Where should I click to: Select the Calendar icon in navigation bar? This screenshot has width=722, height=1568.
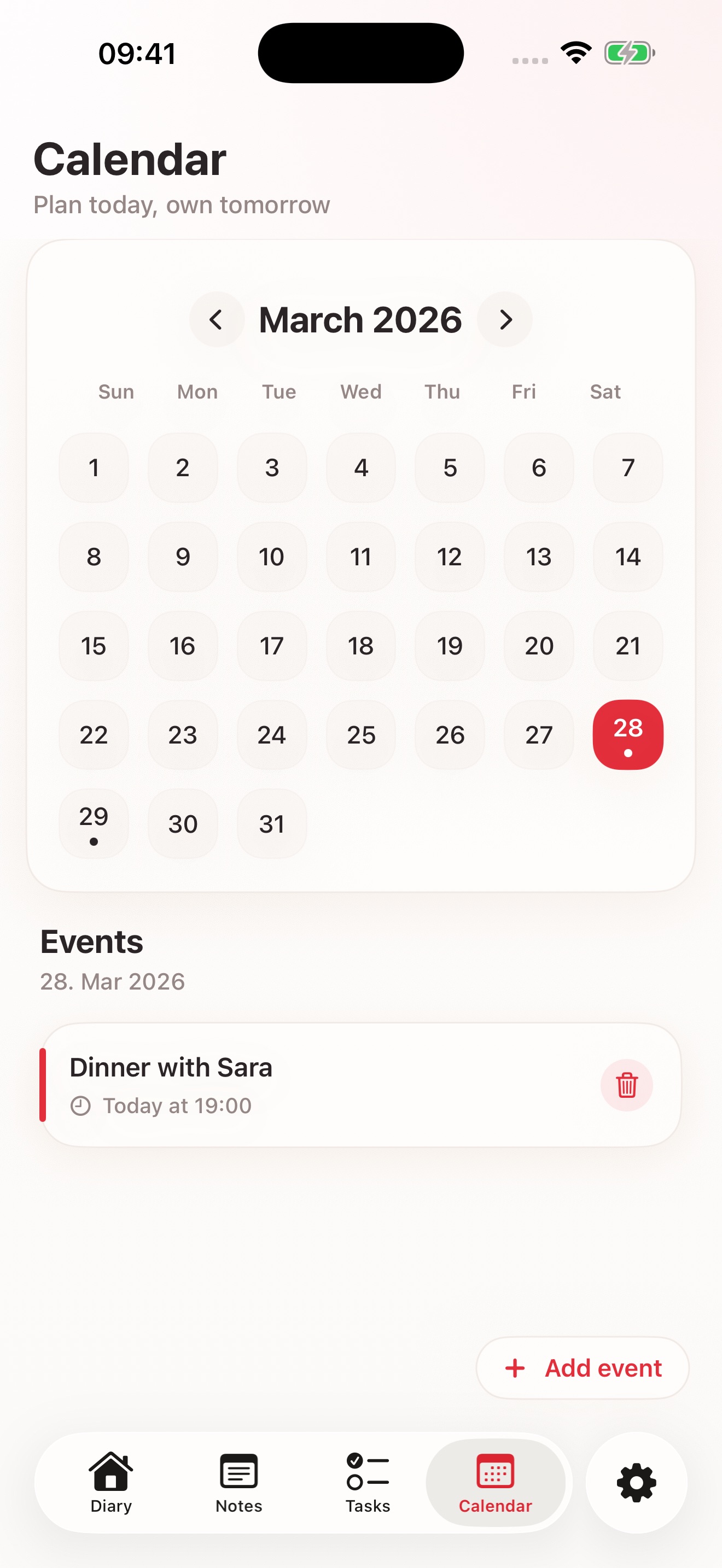point(495,1469)
